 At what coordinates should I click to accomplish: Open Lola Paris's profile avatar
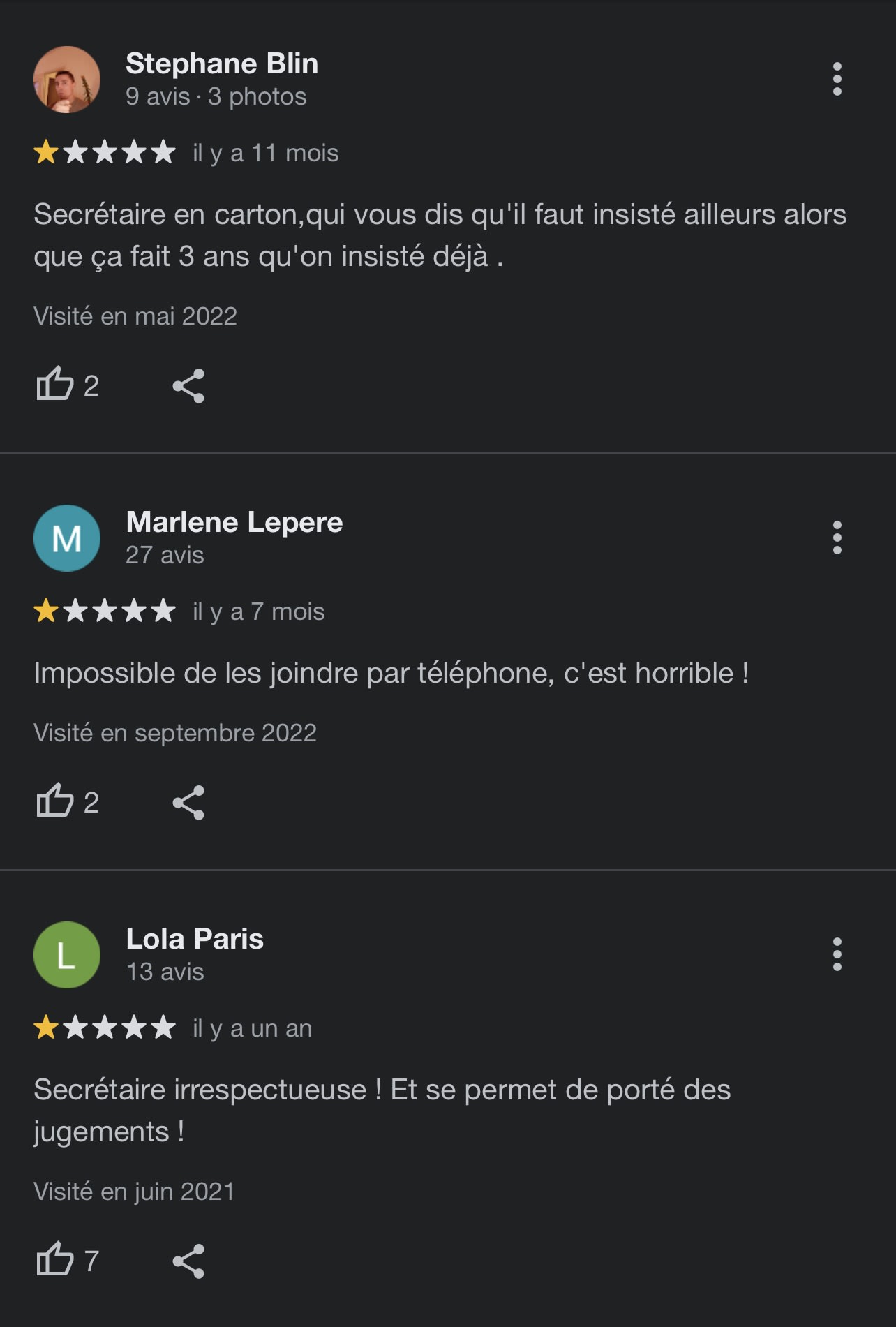click(67, 955)
